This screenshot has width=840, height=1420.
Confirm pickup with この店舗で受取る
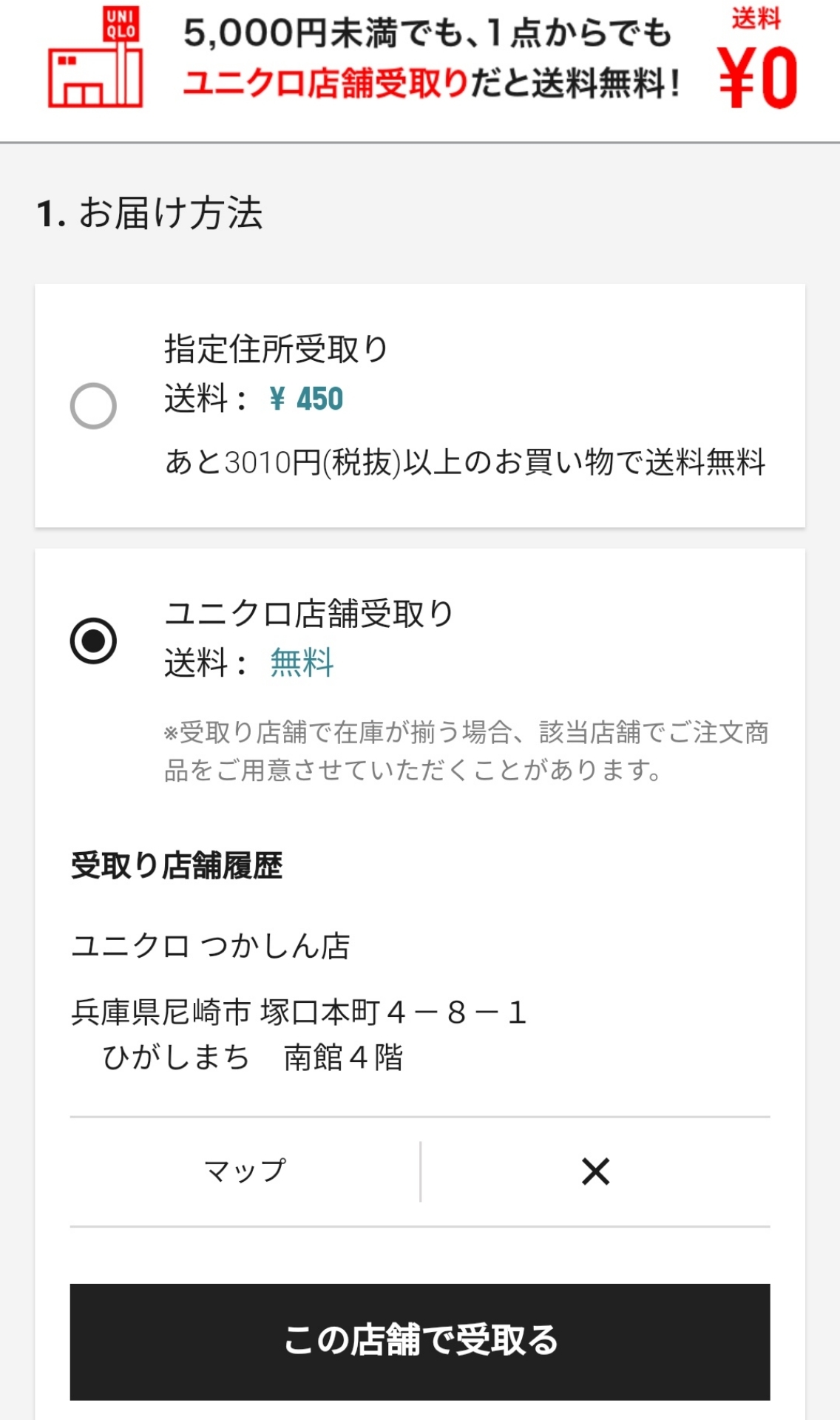pos(420,1342)
